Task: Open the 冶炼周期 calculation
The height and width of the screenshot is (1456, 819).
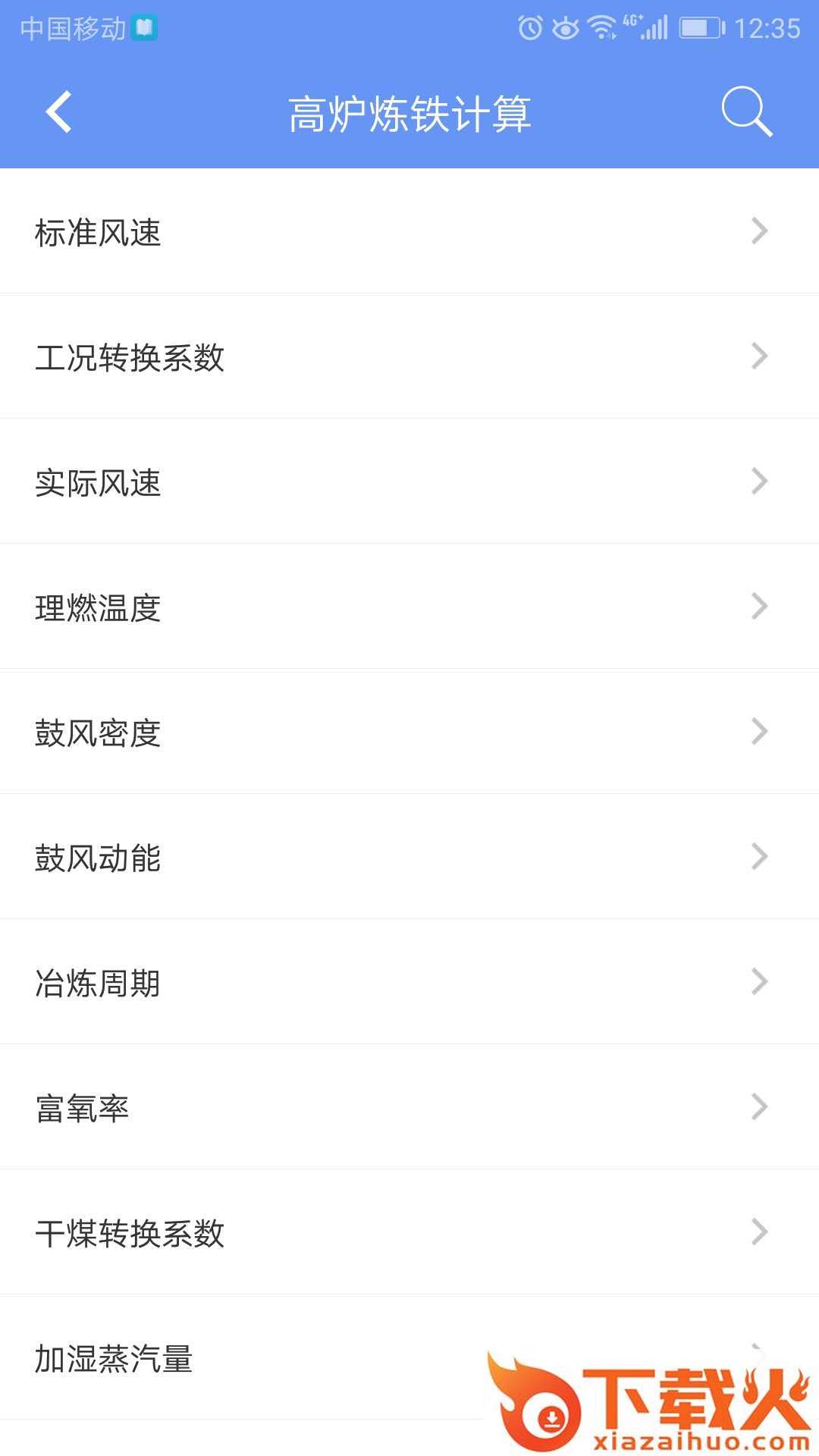Action: coord(409,982)
